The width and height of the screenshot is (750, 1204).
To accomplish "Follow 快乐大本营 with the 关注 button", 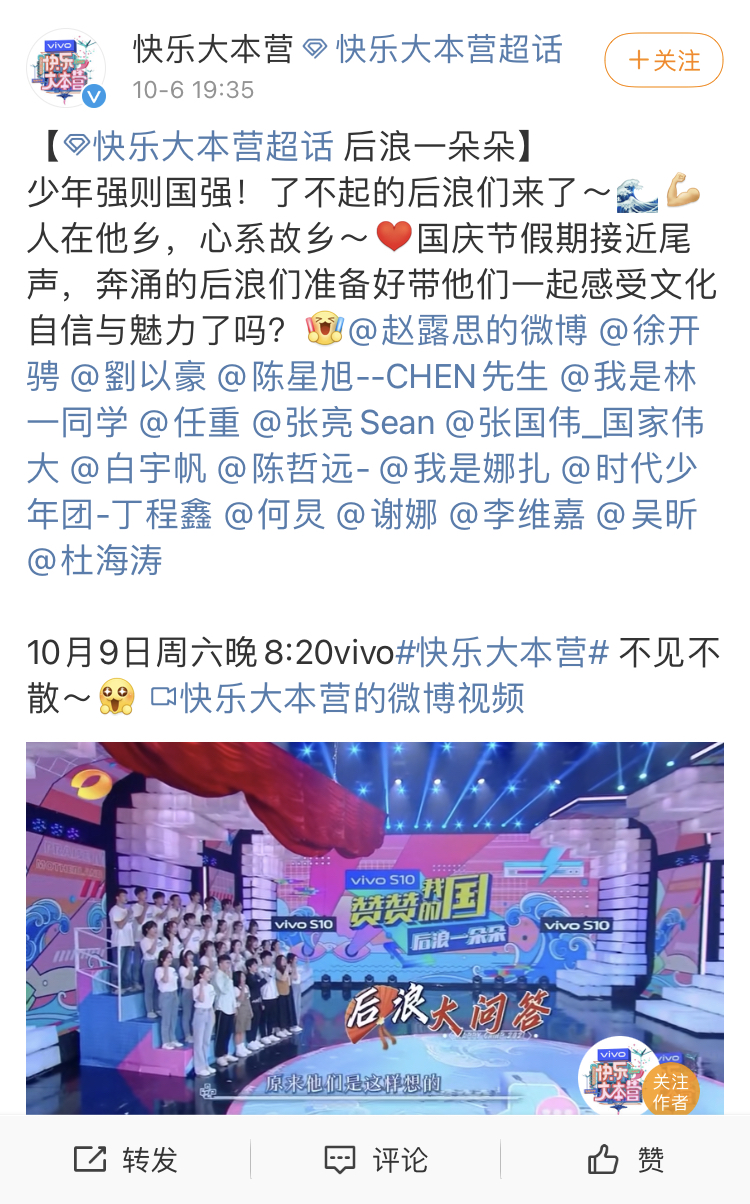I will tap(663, 61).
